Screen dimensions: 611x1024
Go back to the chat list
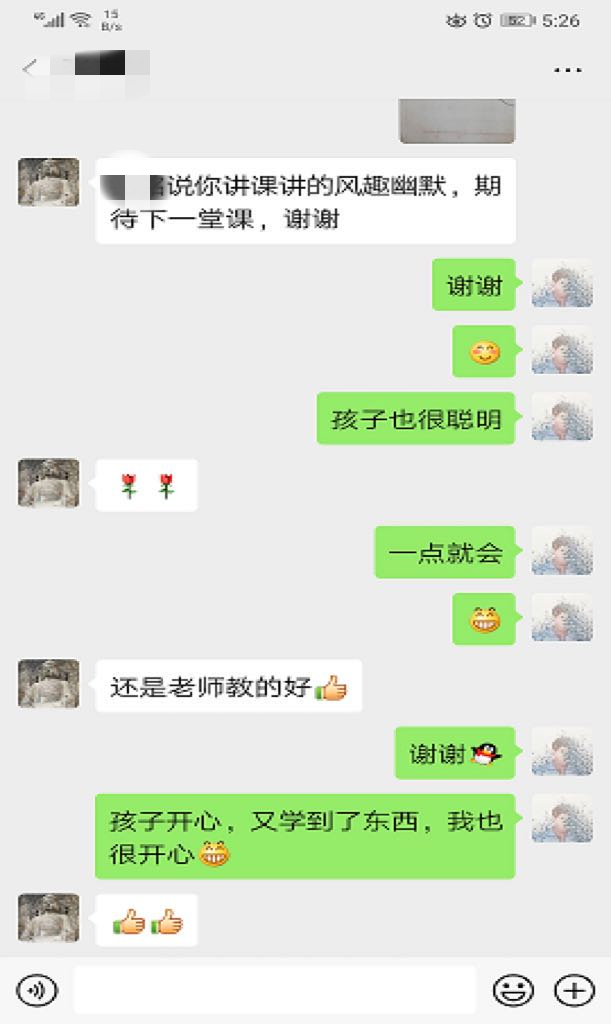30,68
